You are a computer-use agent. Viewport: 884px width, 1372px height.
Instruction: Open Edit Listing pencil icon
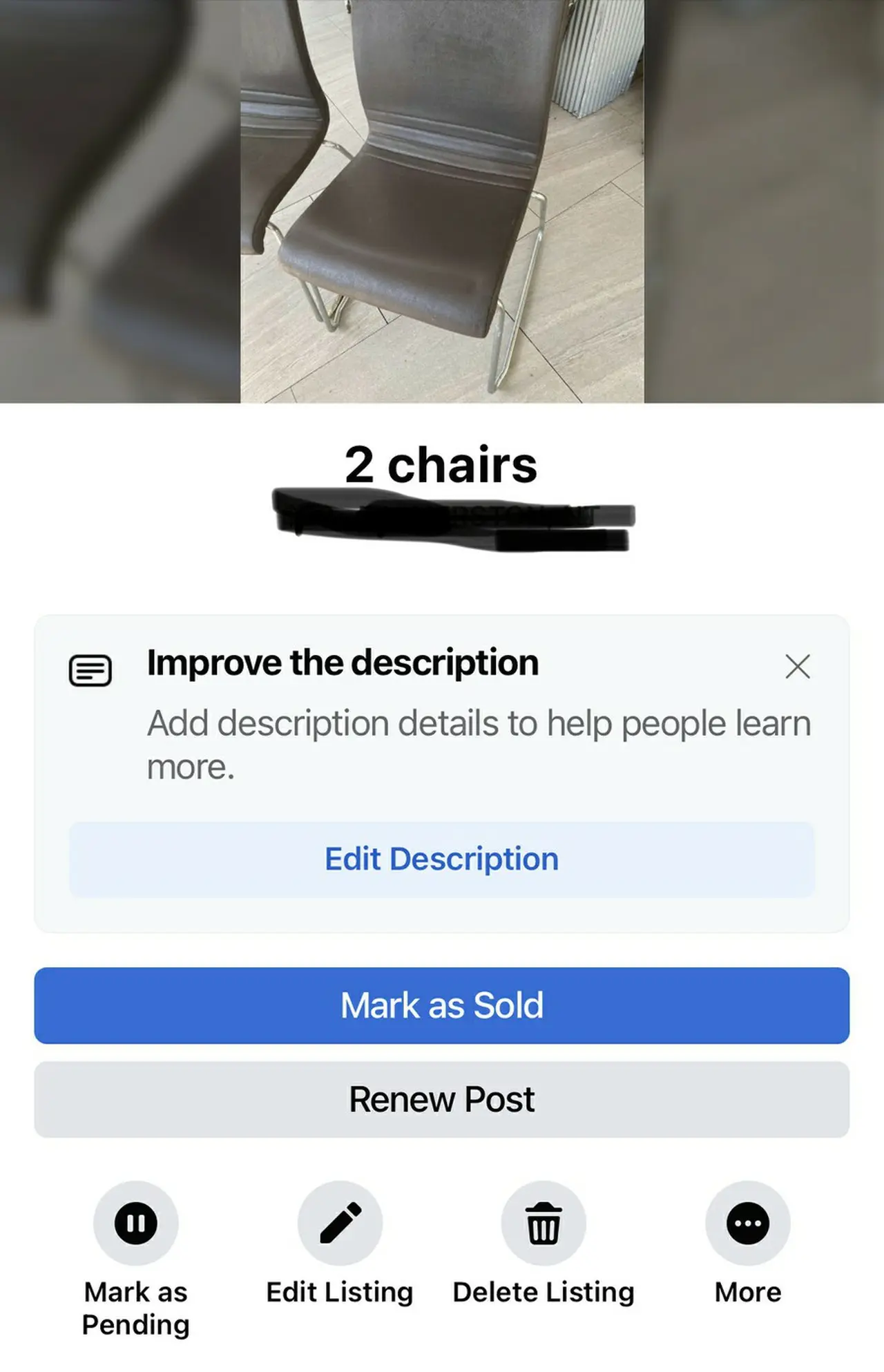[x=340, y=1223]
